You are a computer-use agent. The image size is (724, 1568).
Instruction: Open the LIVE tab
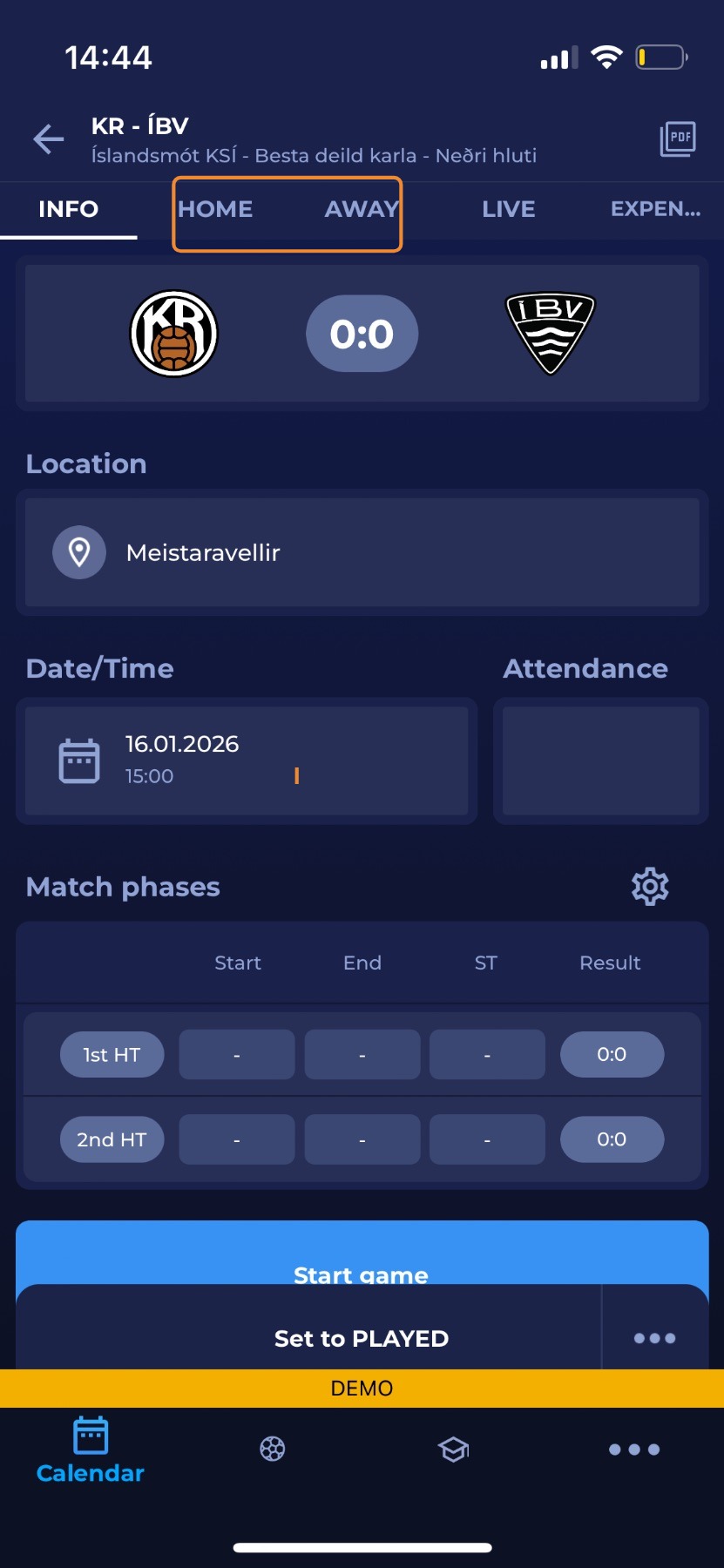click(508, 209)
